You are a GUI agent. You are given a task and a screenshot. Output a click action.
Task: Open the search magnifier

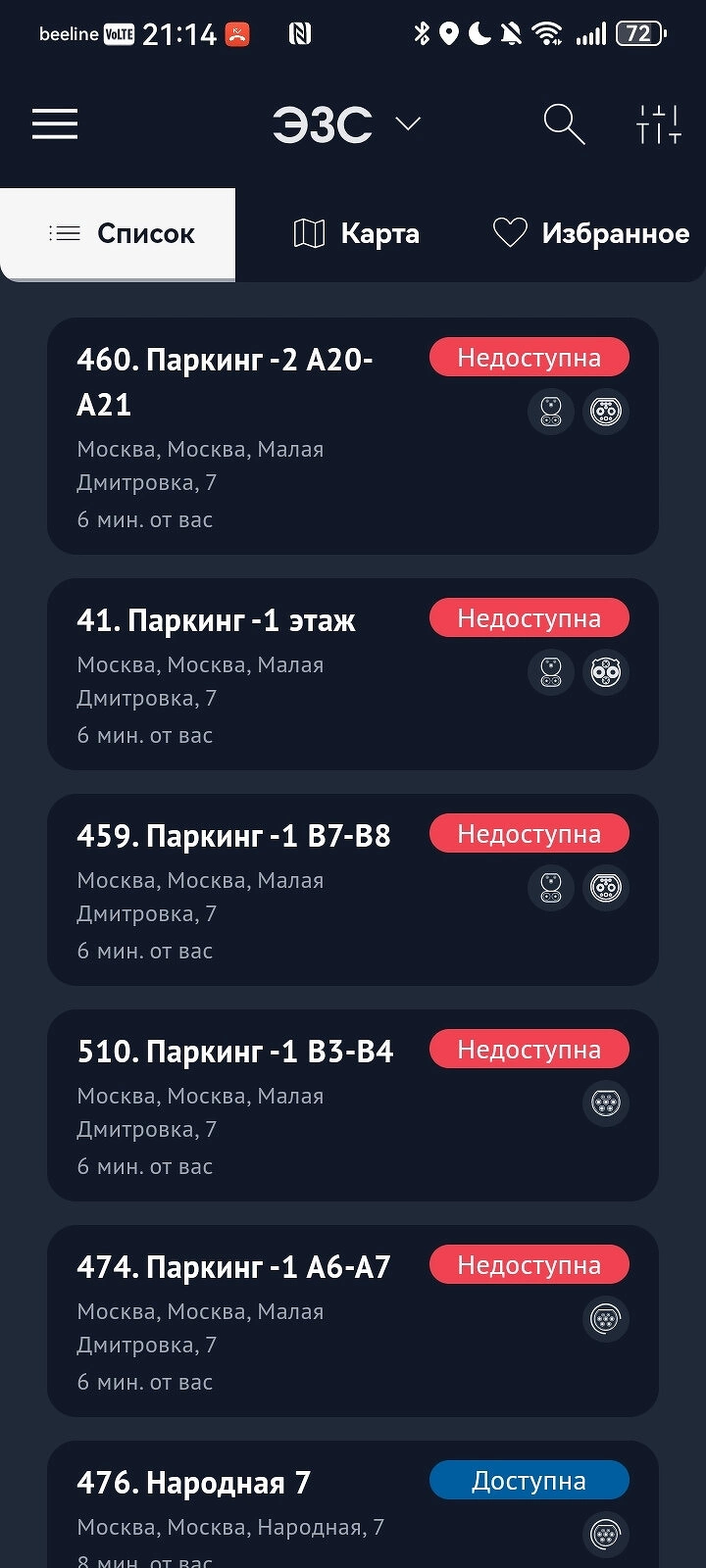pos(564,124)
